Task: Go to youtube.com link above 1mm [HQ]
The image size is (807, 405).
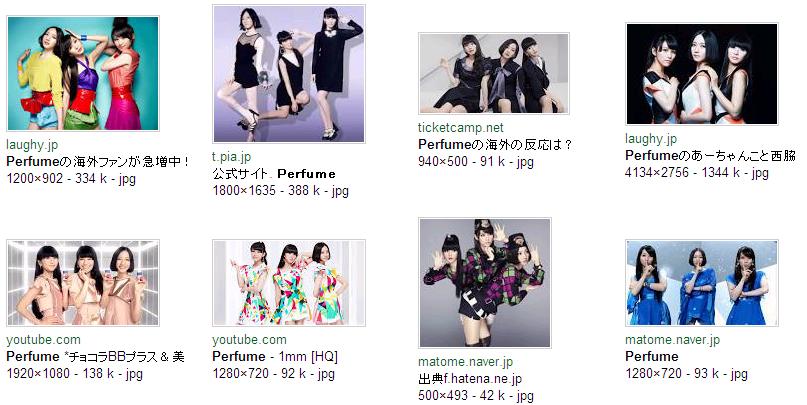Action: point(249,340)
